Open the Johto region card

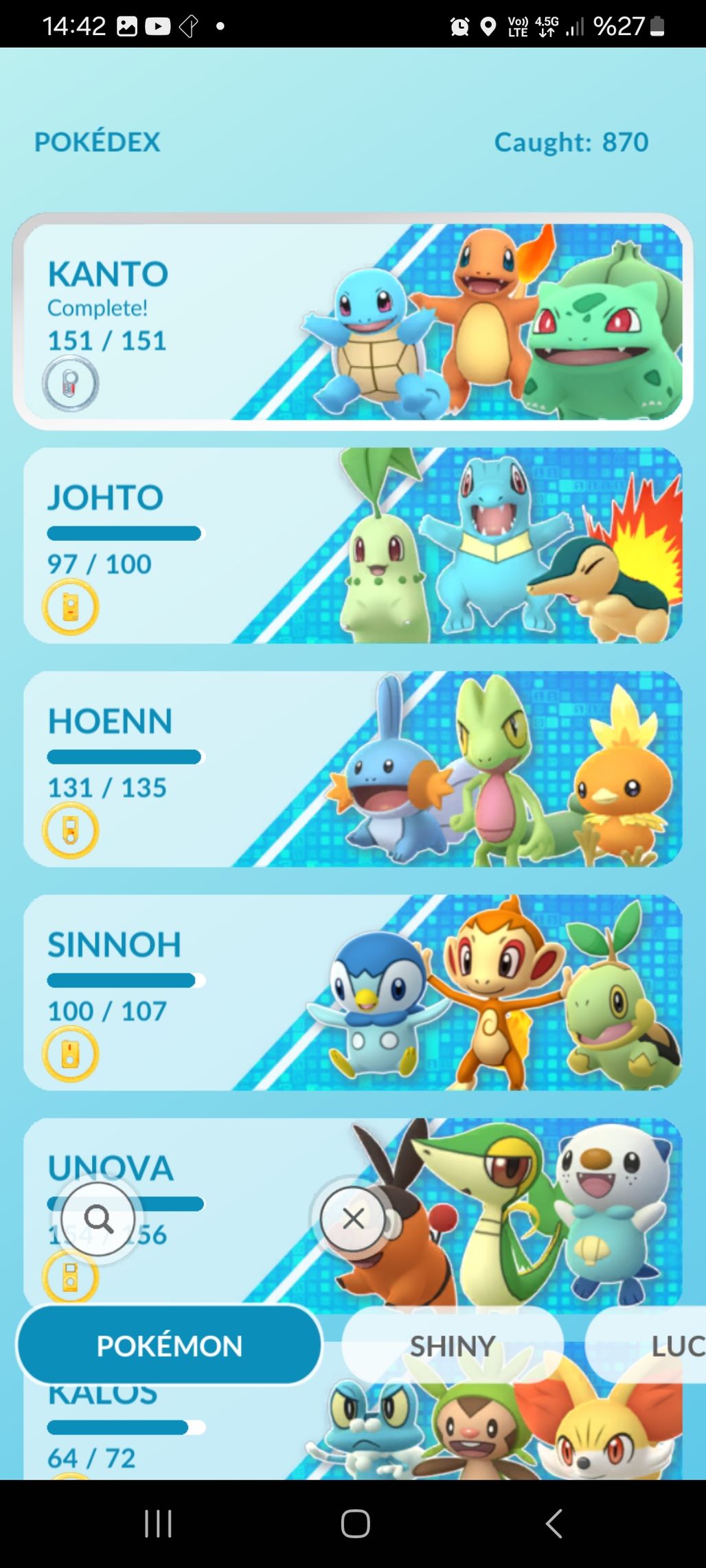(x=353, y=545)
